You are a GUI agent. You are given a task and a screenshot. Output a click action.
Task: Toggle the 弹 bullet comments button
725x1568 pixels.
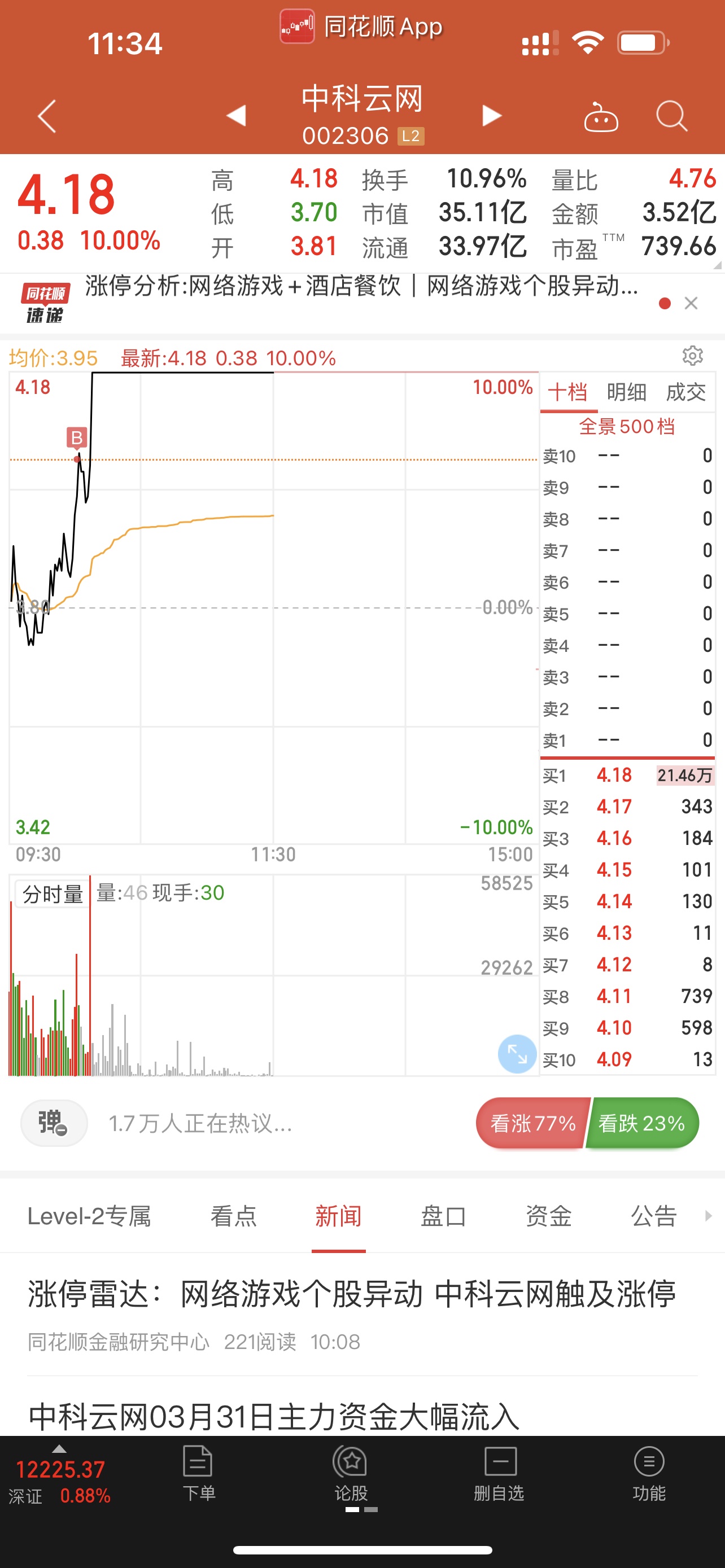click(x=54, y=1123)
